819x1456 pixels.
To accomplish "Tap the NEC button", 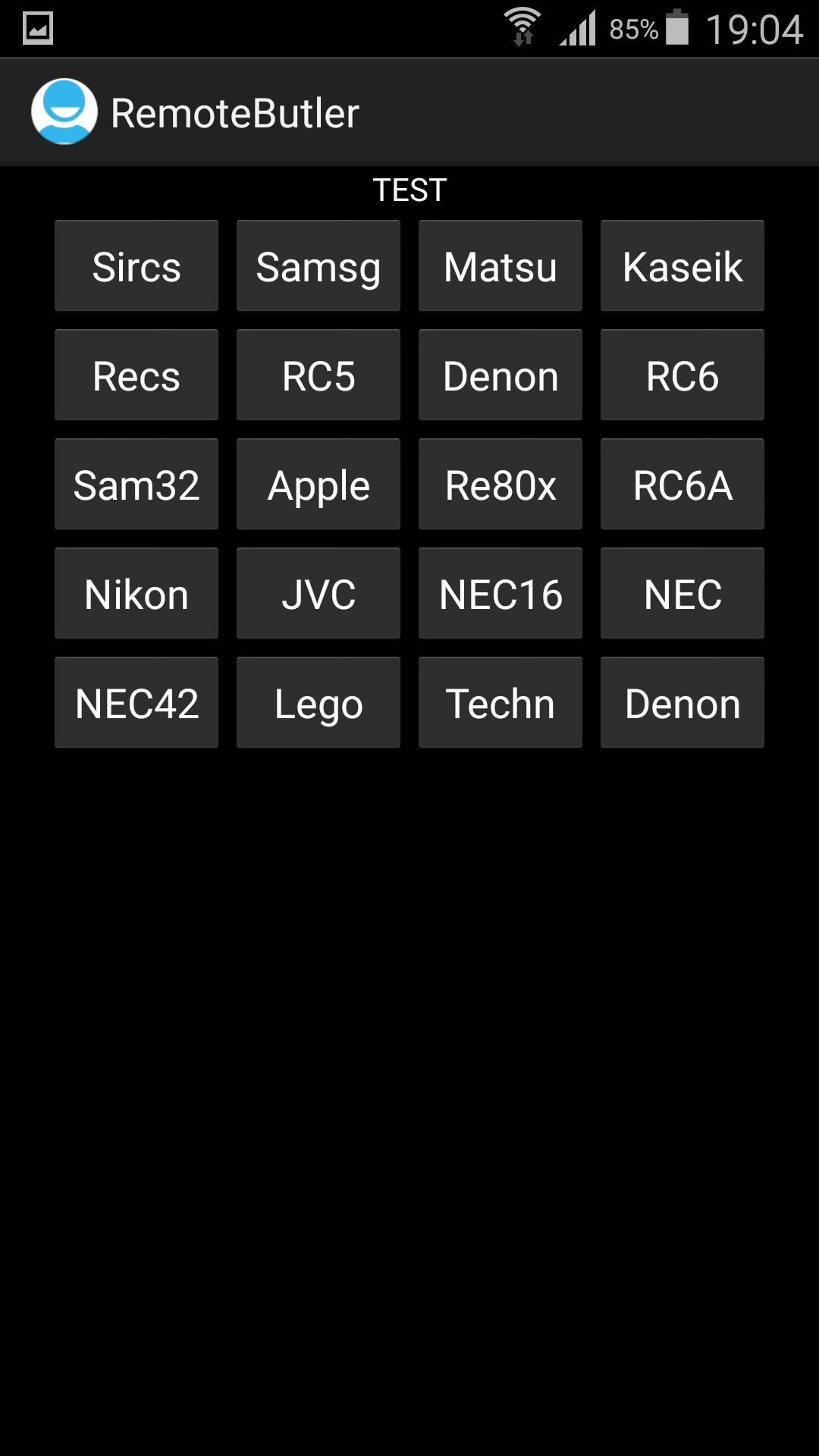I will click(682, 594).
